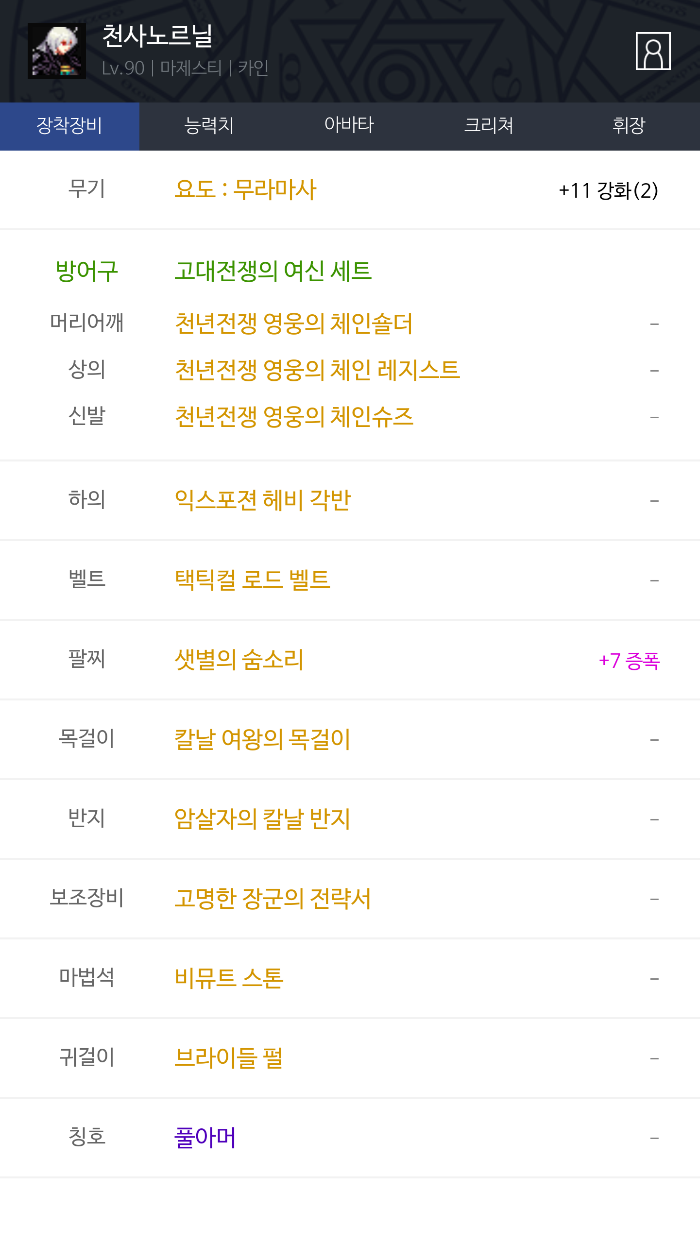Open weapon item 요도 : 무라마사
The height and width of the screenshot is (1244, 700).
(x=245, y=189)
